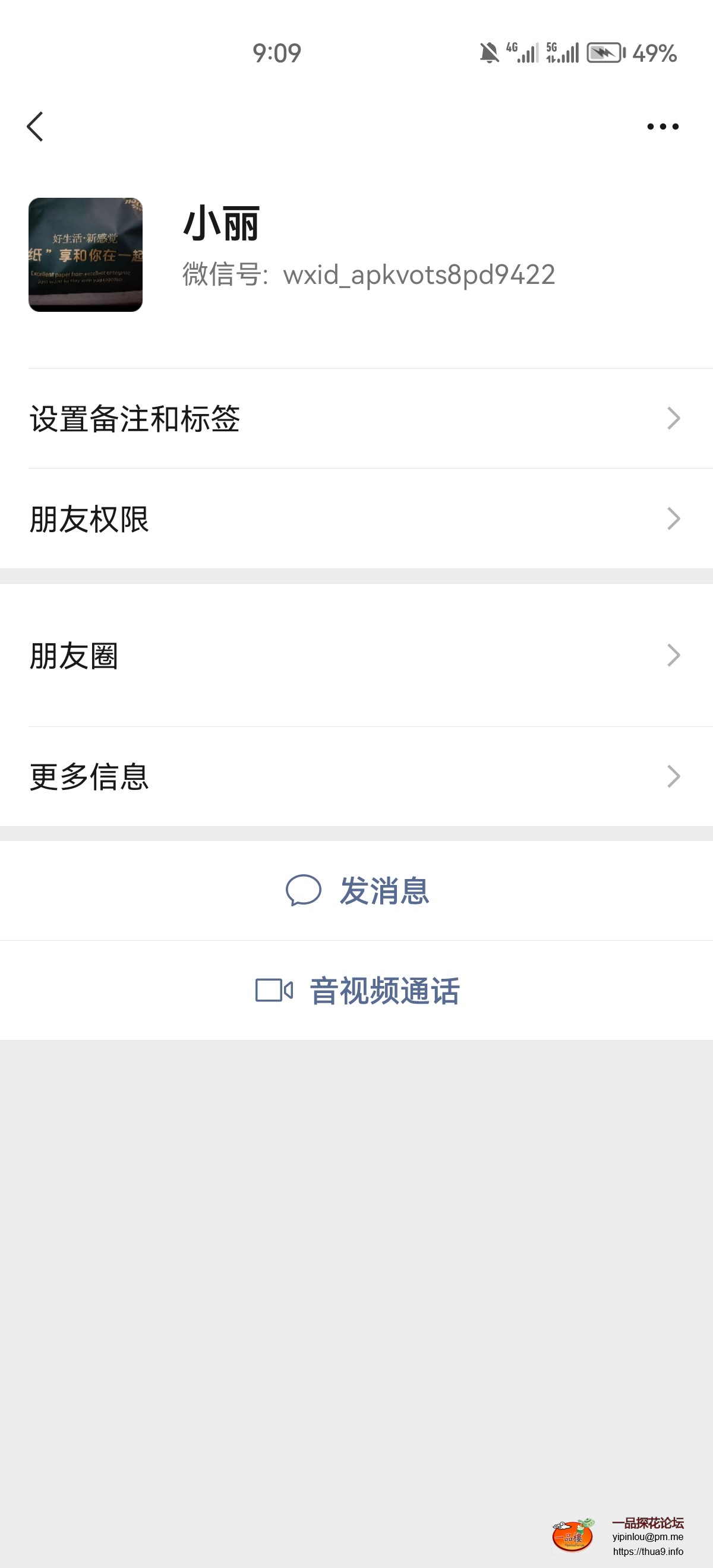Expand 设置备注和标签 settings row
The width and height of the screenshot is (713, 1568).
673,418
